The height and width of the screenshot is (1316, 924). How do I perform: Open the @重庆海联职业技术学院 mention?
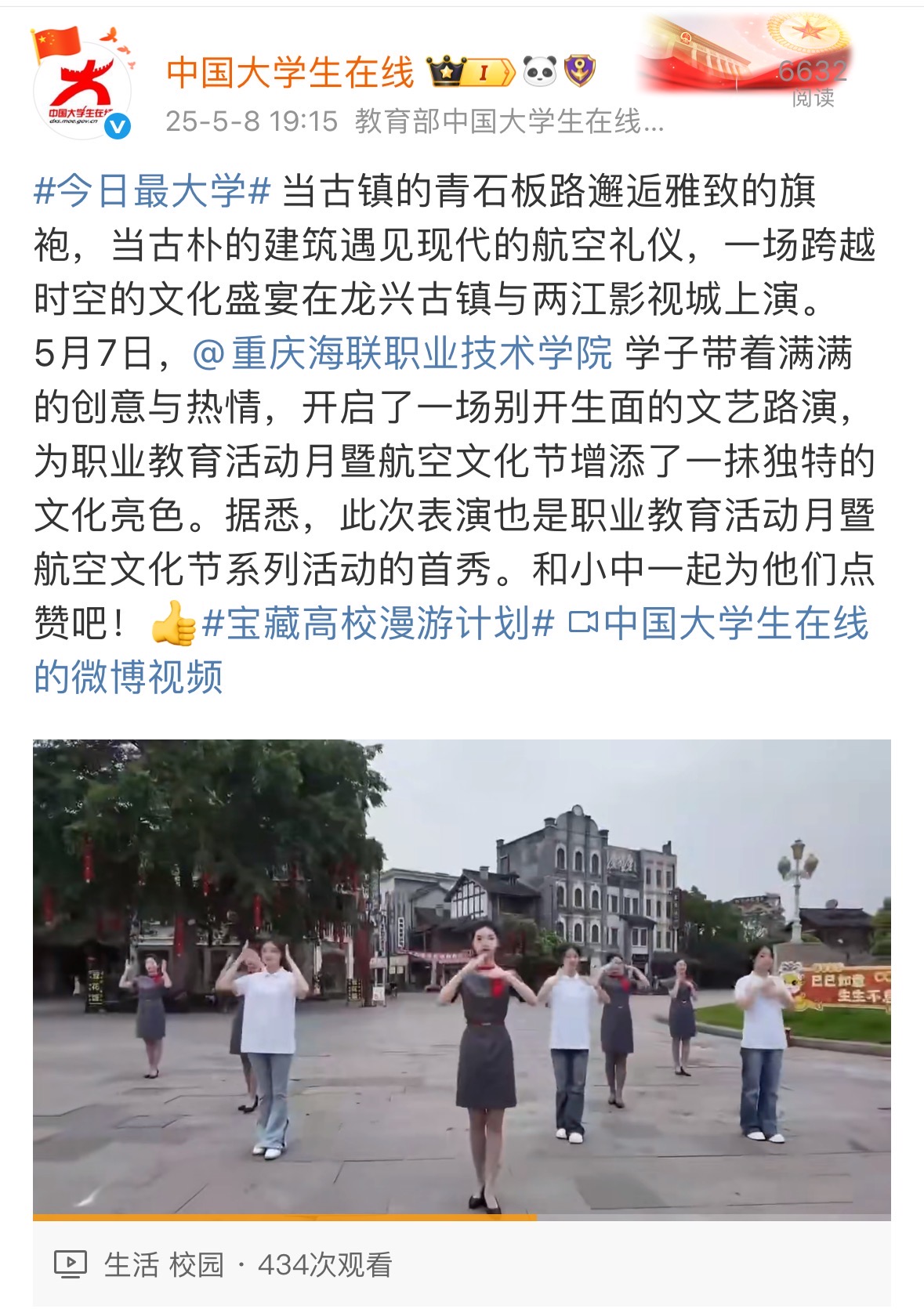click(403, 353)
